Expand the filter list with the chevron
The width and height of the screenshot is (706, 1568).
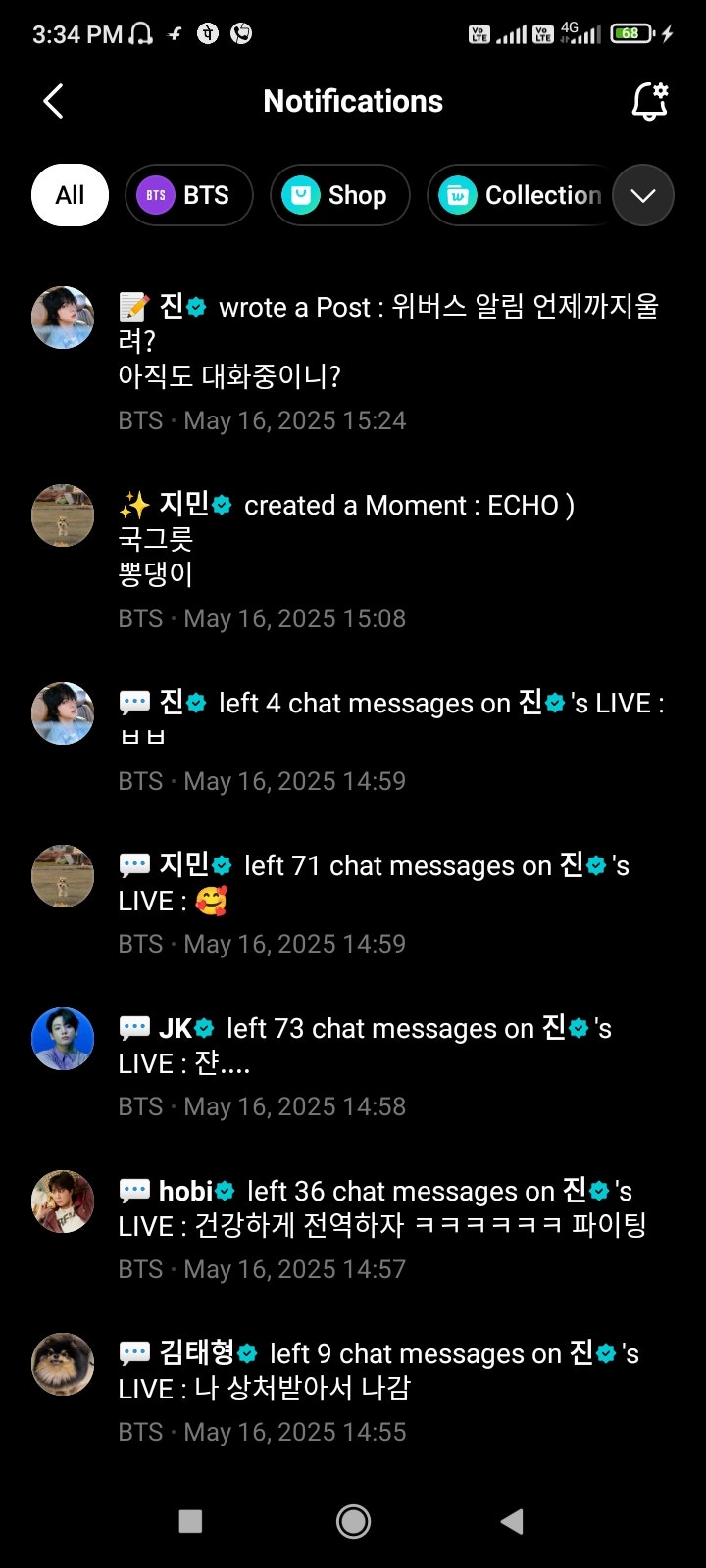coord(643,195)
